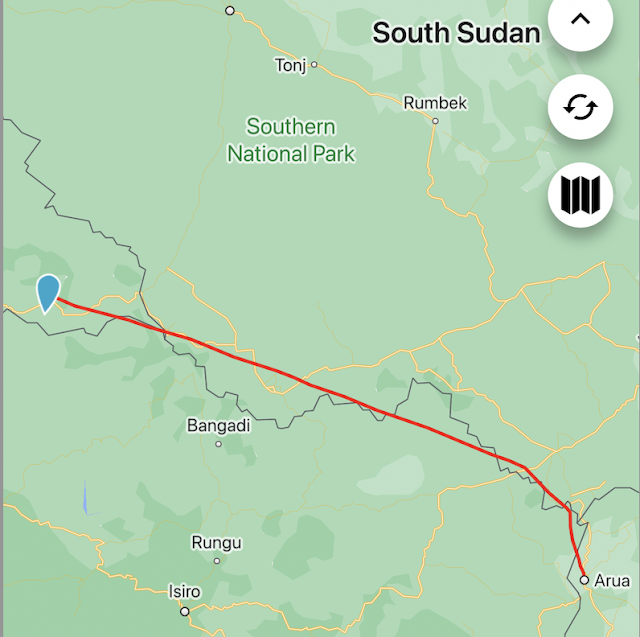Tap the circular arrows refresh button
Viewport: 640px width, 637px height.
(580, 106)
